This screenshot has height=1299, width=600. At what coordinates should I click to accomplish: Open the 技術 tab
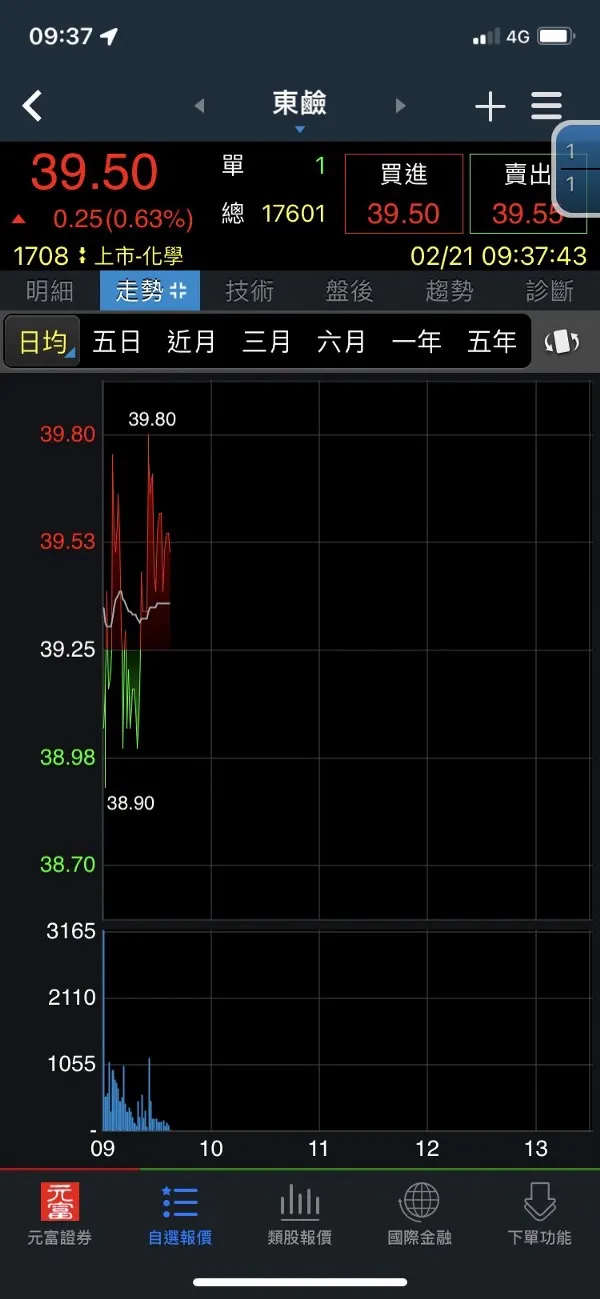(250, 291)
